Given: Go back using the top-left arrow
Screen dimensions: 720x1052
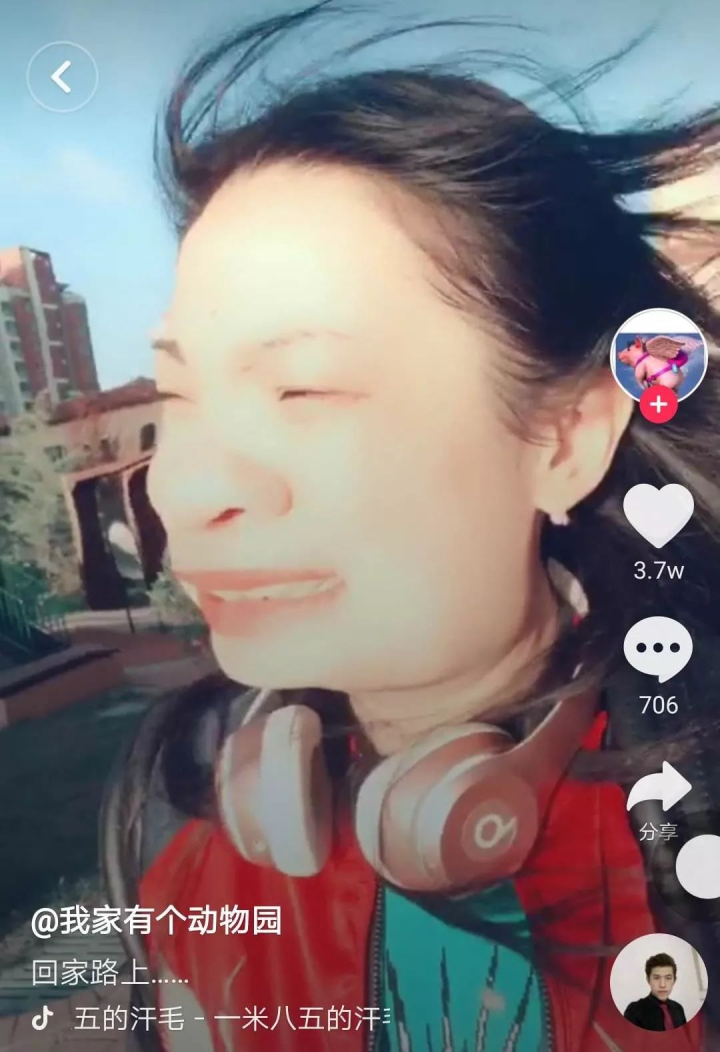Looking at the screenshot, I should [62, 77].
